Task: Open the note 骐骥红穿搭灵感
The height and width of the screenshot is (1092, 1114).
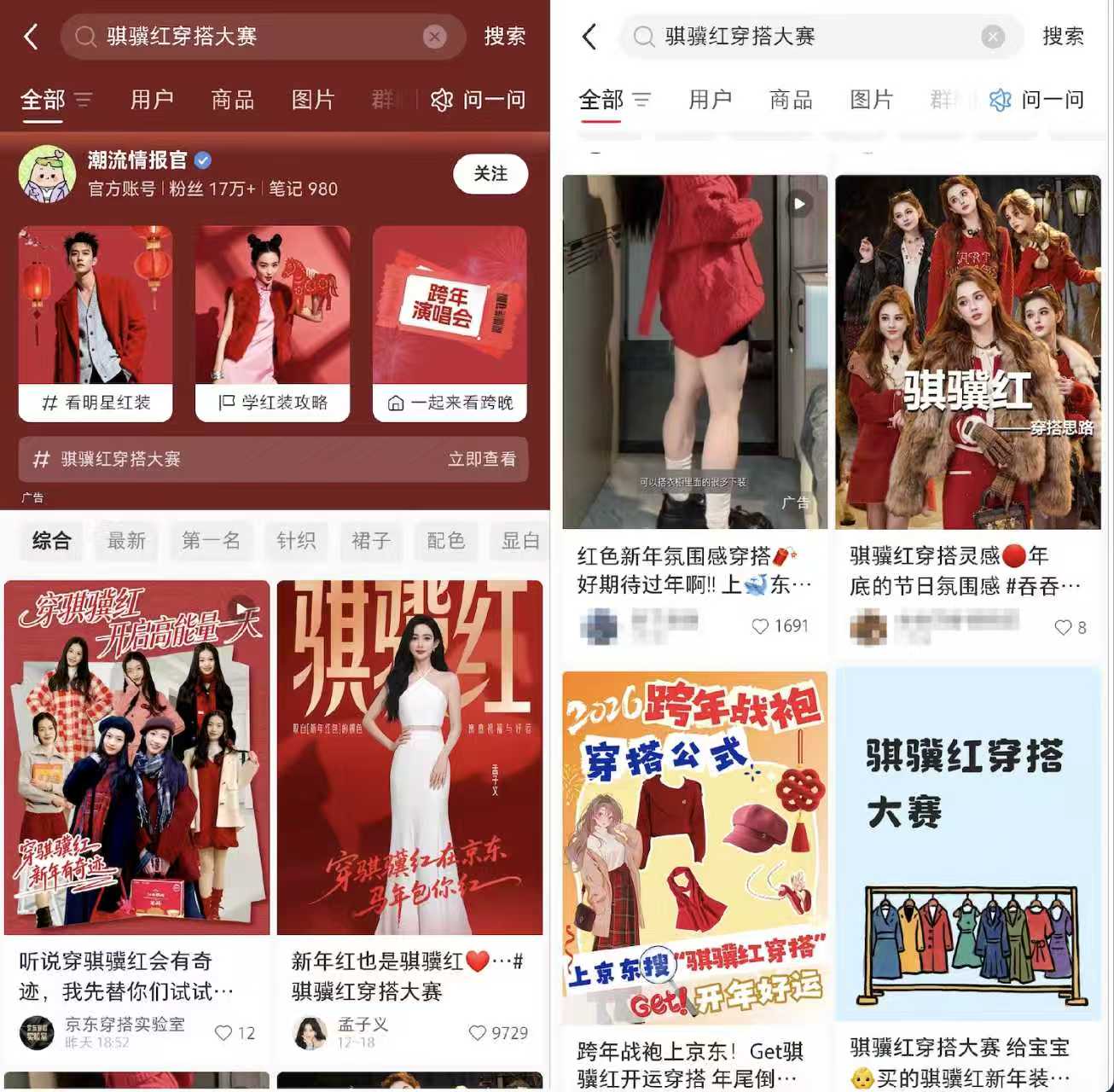Action: click(967, 351)
